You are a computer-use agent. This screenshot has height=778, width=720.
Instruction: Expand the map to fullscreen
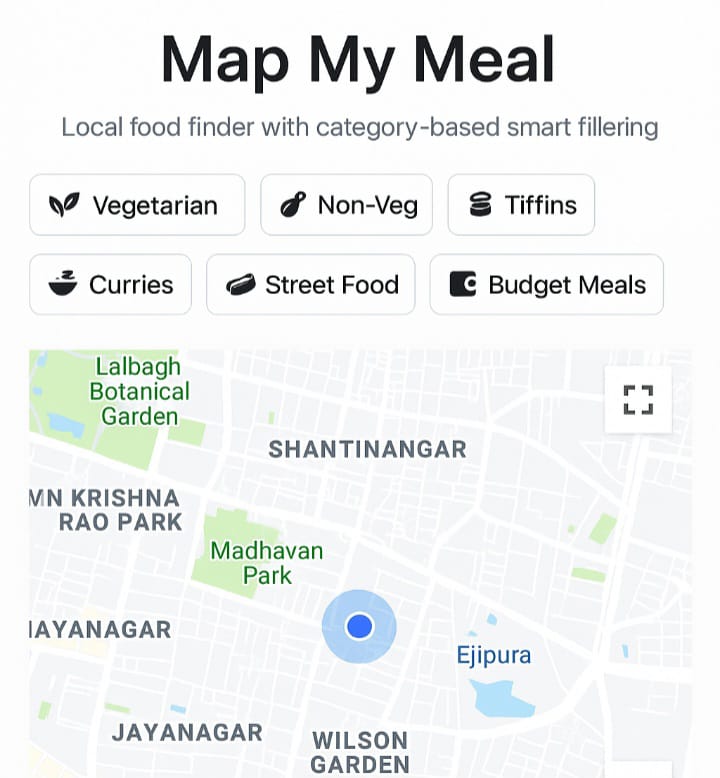pyautogui.click(x=637, y=399)
